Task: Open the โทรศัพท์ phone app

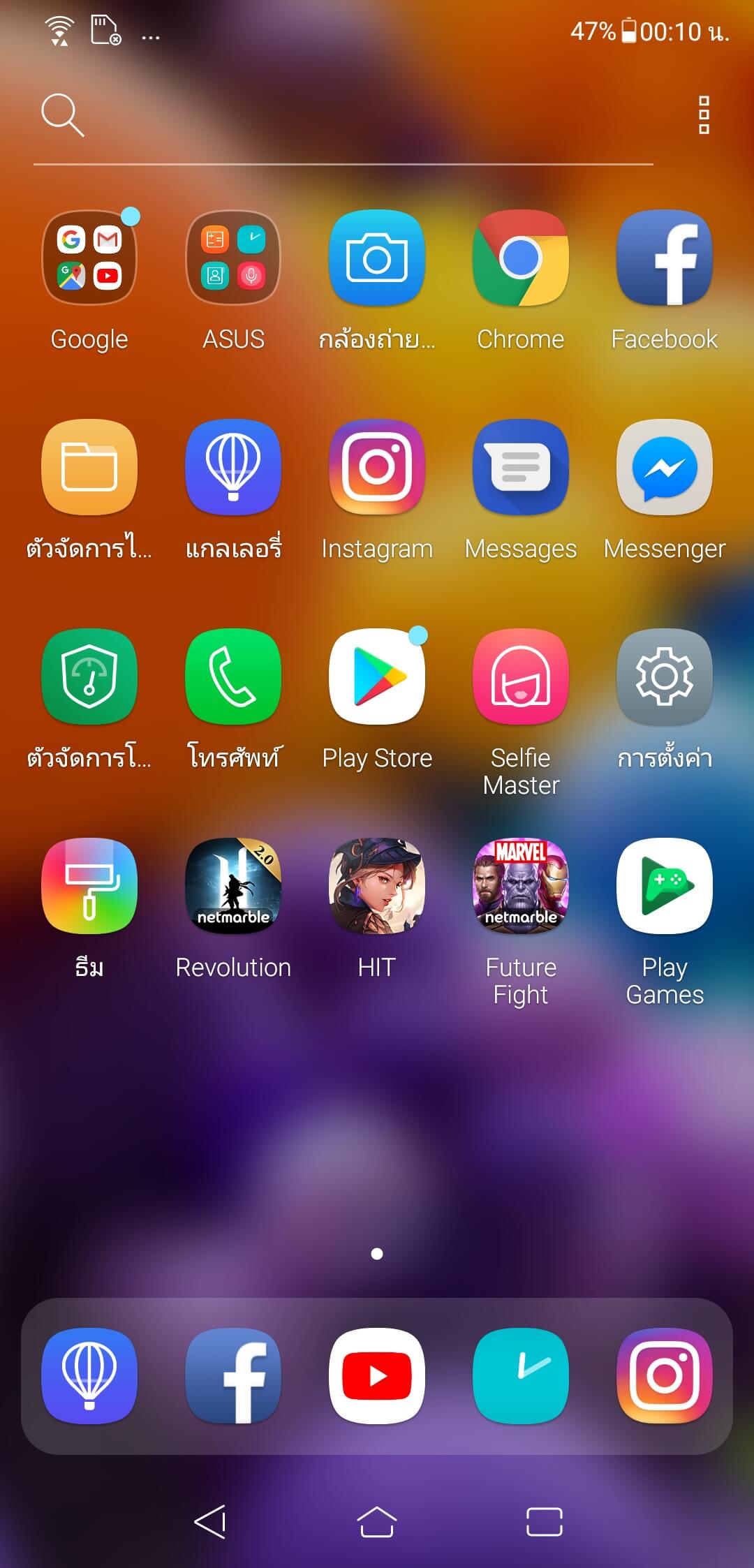Action: click(233, 676)
